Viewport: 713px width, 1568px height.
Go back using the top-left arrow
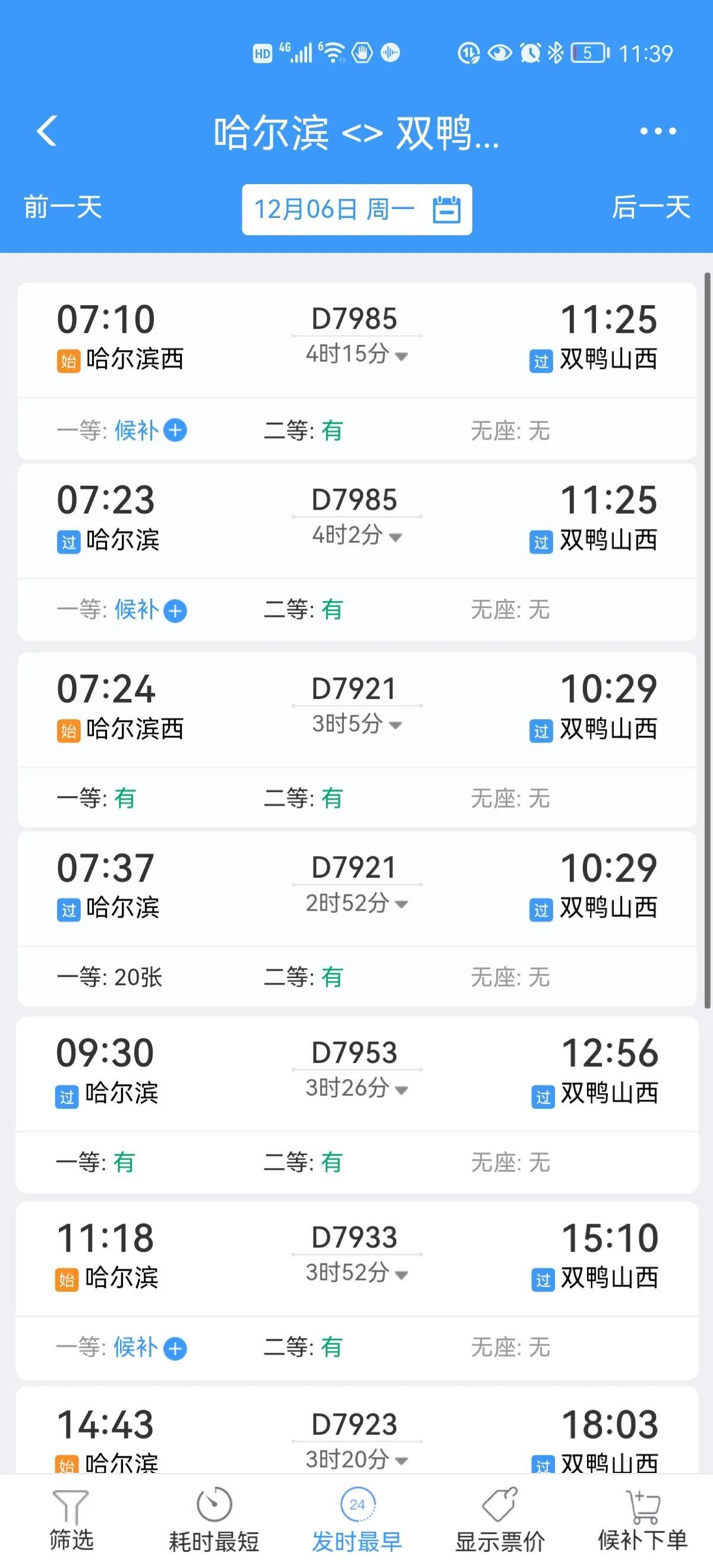click(x=47, y=131)
